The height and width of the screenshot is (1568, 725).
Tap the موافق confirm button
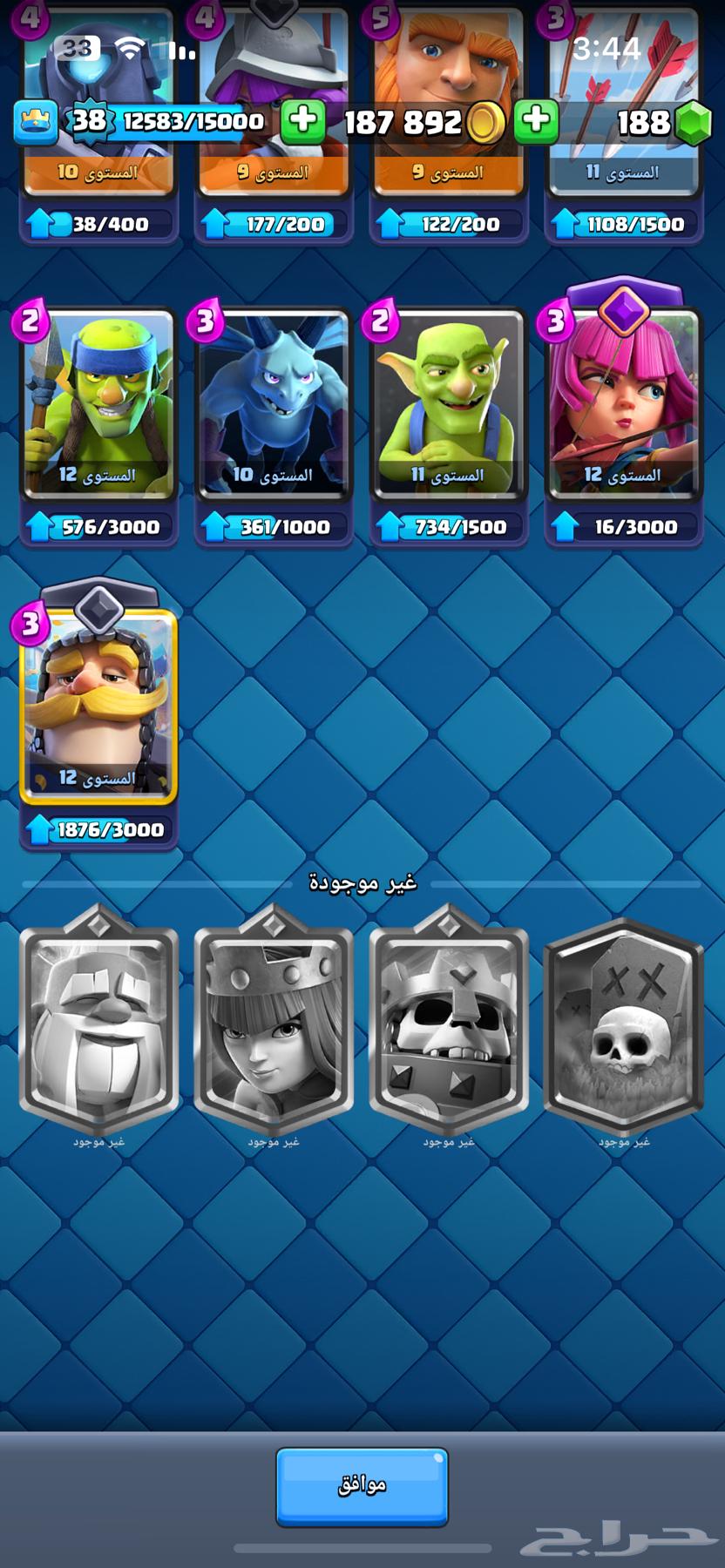362,1486
